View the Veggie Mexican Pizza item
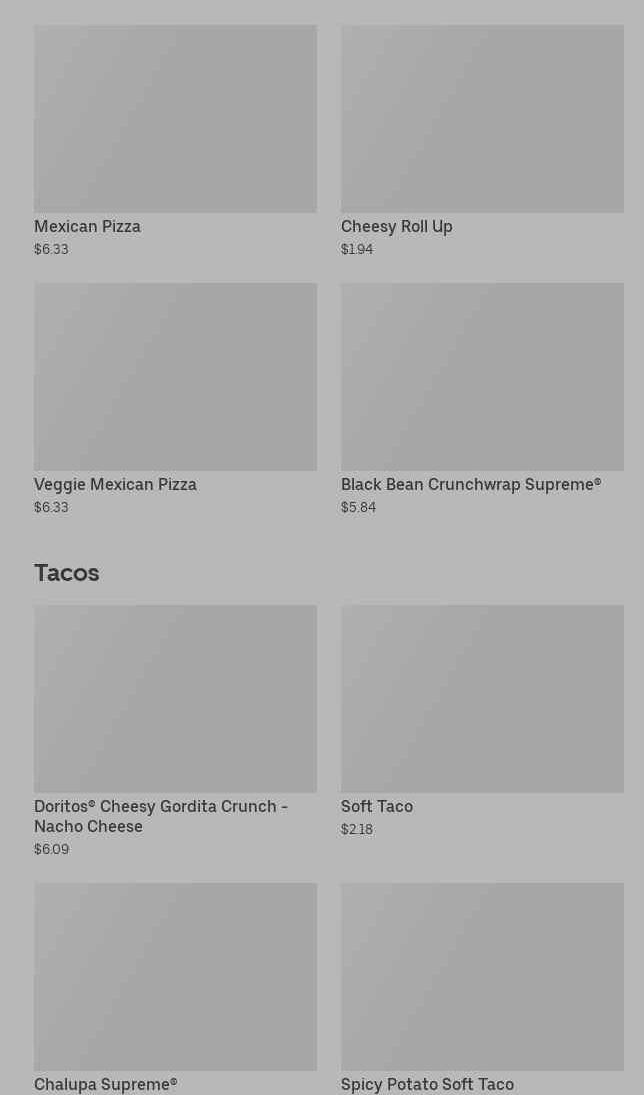This screenshot has width=644, height=1095. pos(175,399)
